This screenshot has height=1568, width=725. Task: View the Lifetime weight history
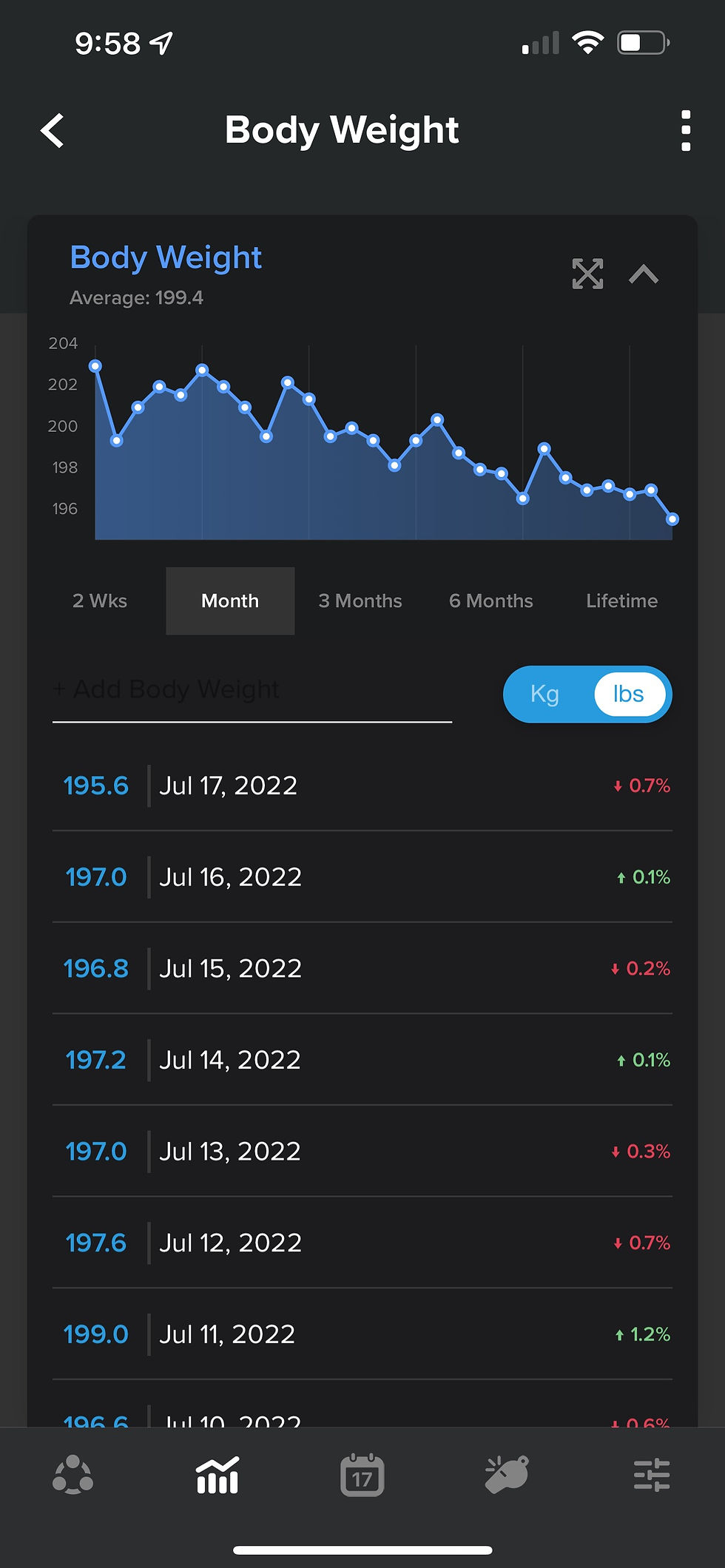621,601
